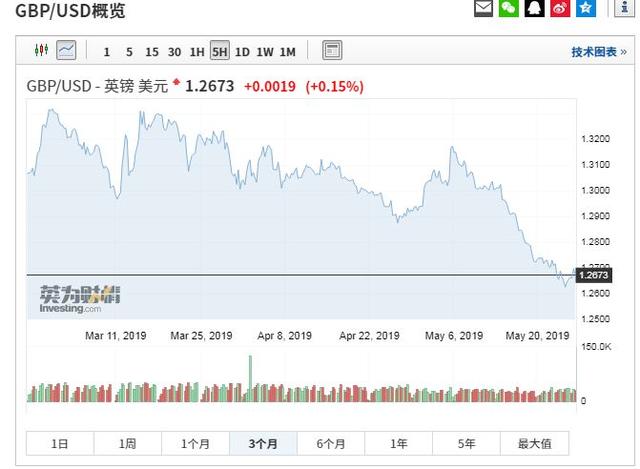Share to Weibo
640x469 pixels.
[x=560, y=8]
